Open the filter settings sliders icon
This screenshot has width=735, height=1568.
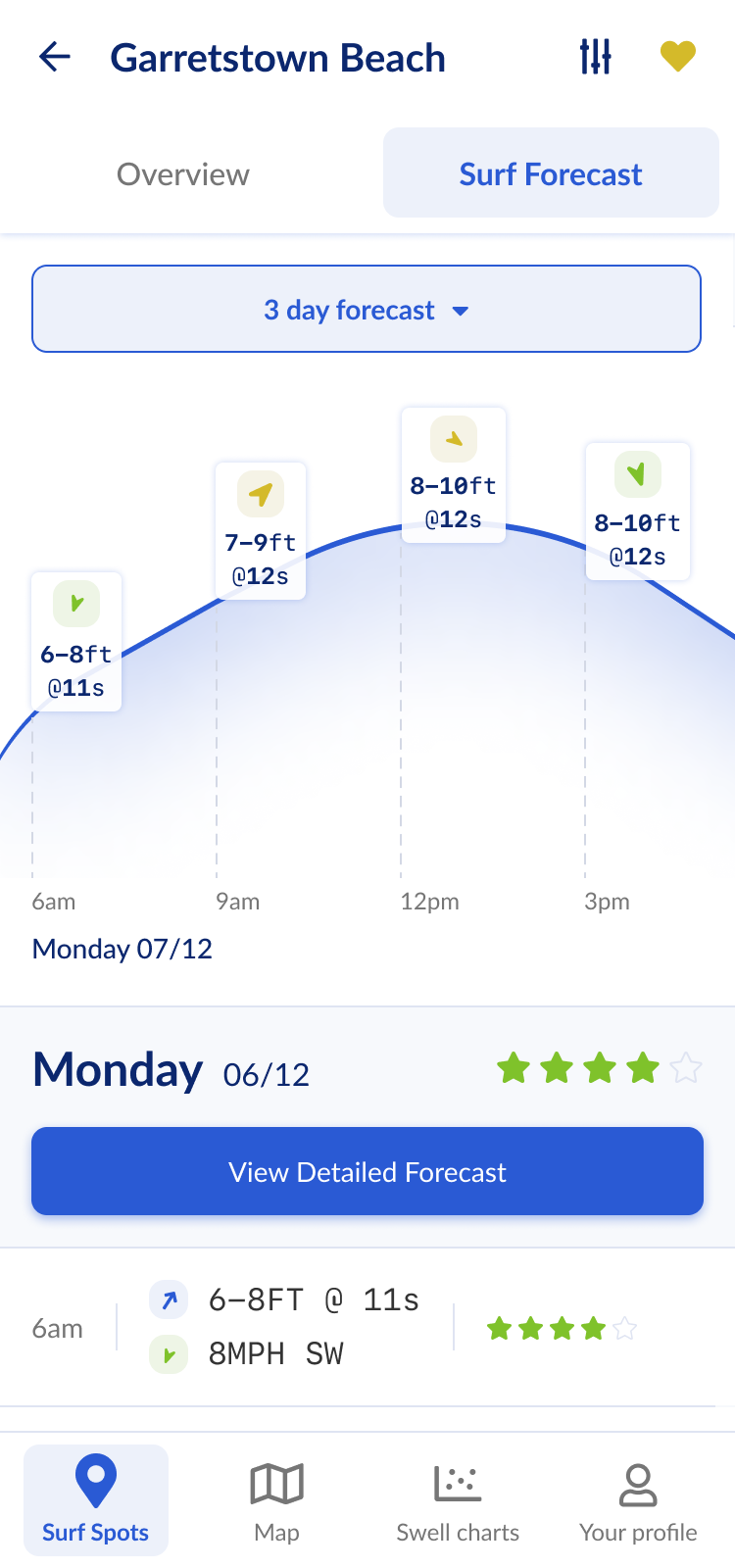click(595, 58)
